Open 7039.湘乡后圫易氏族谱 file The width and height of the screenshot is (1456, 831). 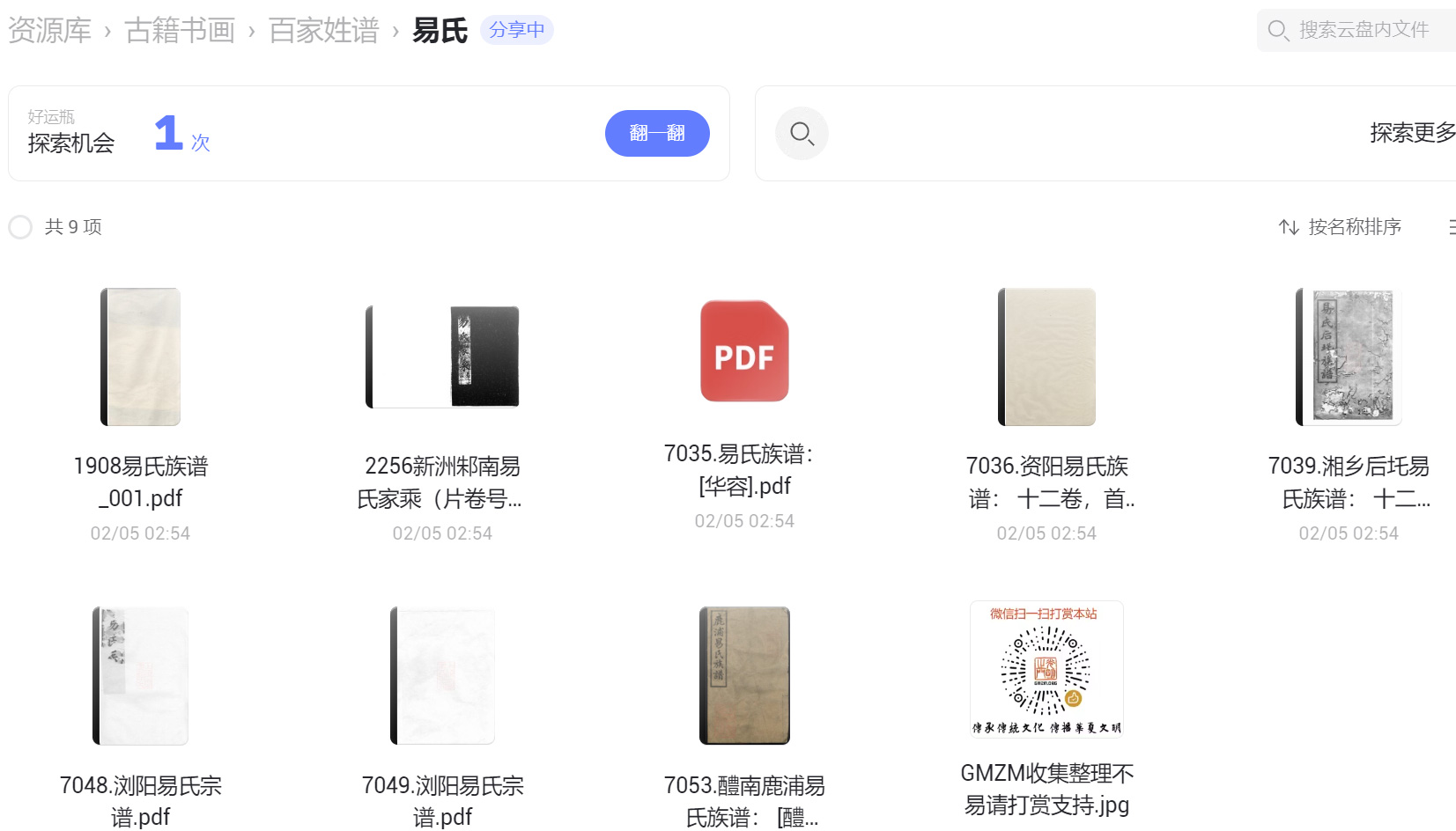(x=1349, y=357)
